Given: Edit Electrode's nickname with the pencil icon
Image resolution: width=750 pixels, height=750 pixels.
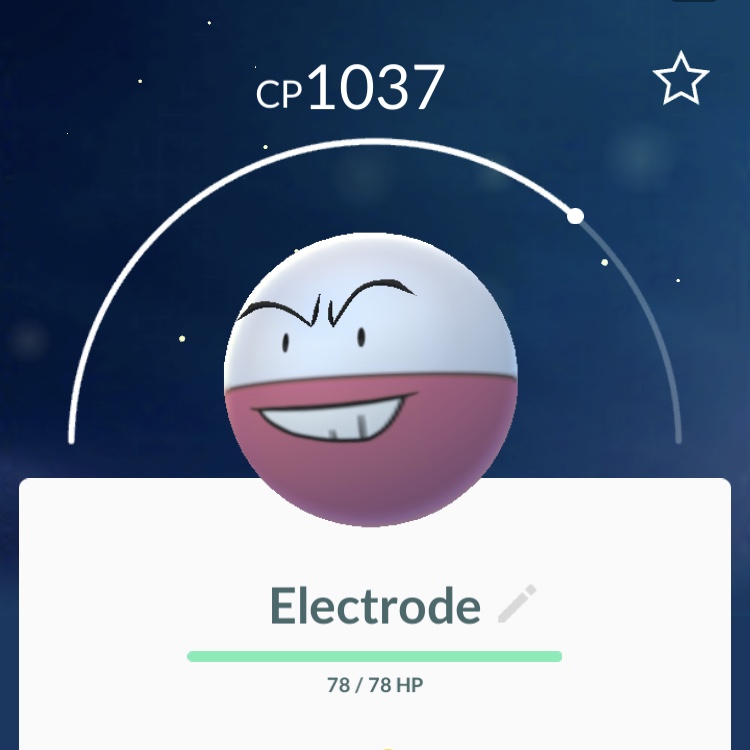Looking at the screenshot, I should pos(517,605).
